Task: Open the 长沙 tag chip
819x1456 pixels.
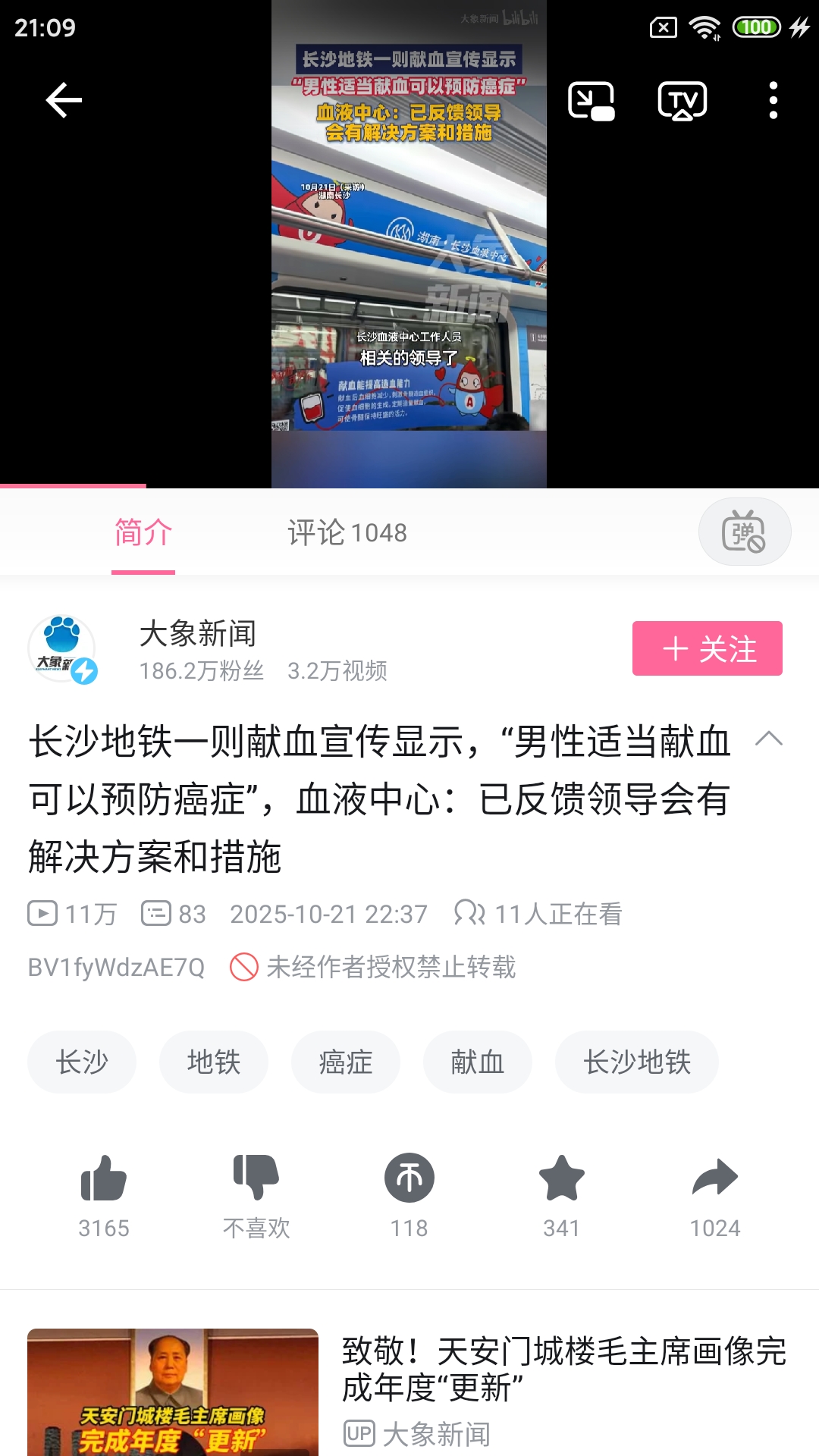Action: coord(82,1062)
